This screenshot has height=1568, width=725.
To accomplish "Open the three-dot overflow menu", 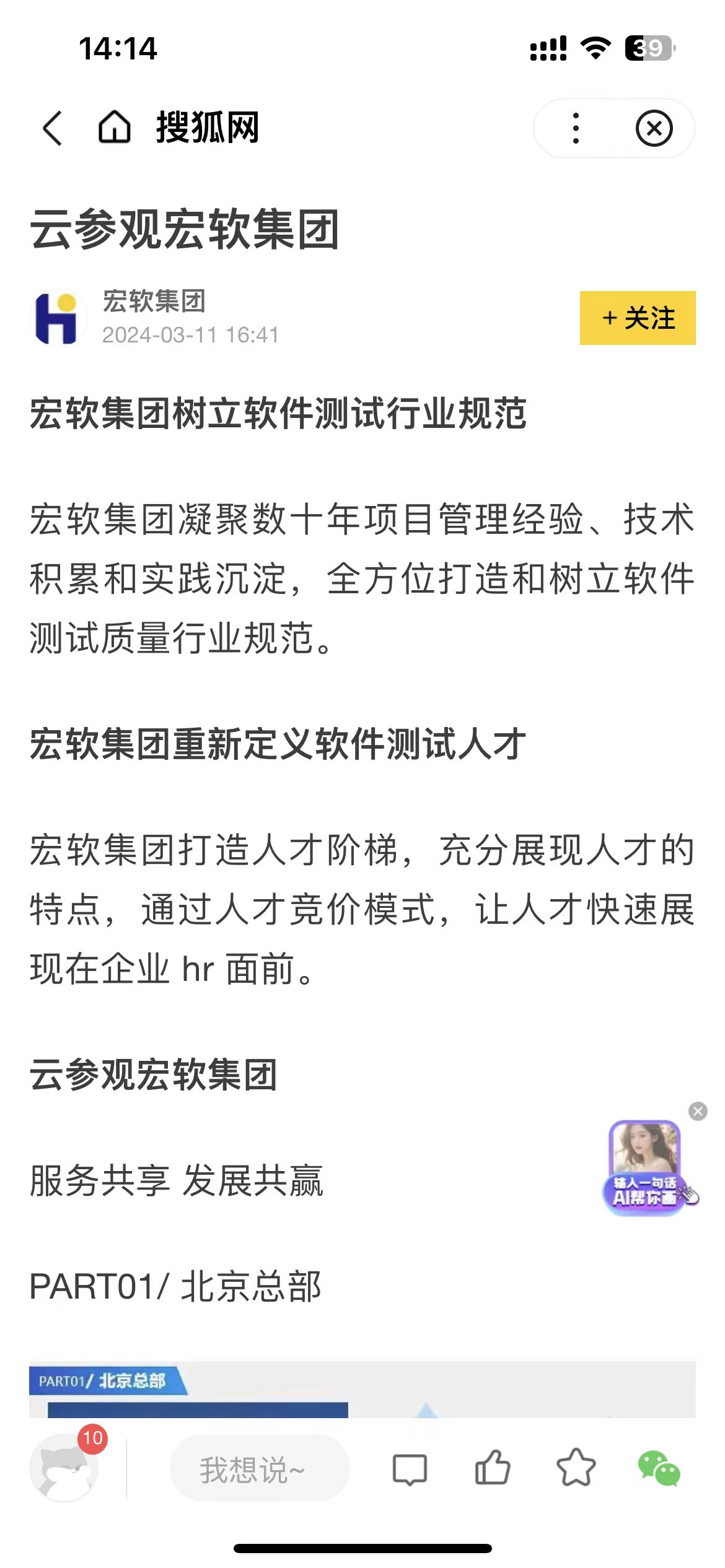I will 576,128.
